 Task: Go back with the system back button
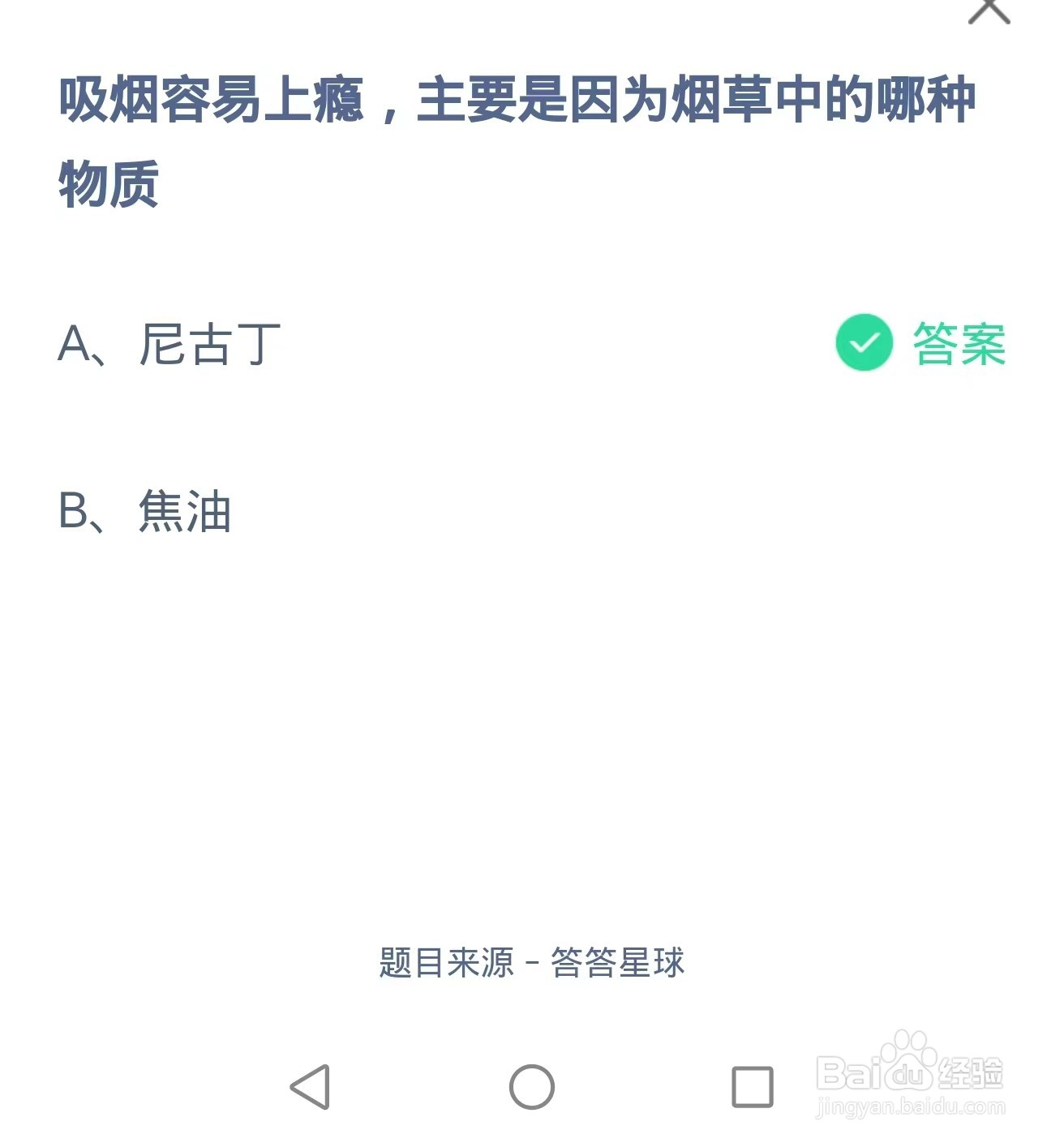click(311, 1086)
